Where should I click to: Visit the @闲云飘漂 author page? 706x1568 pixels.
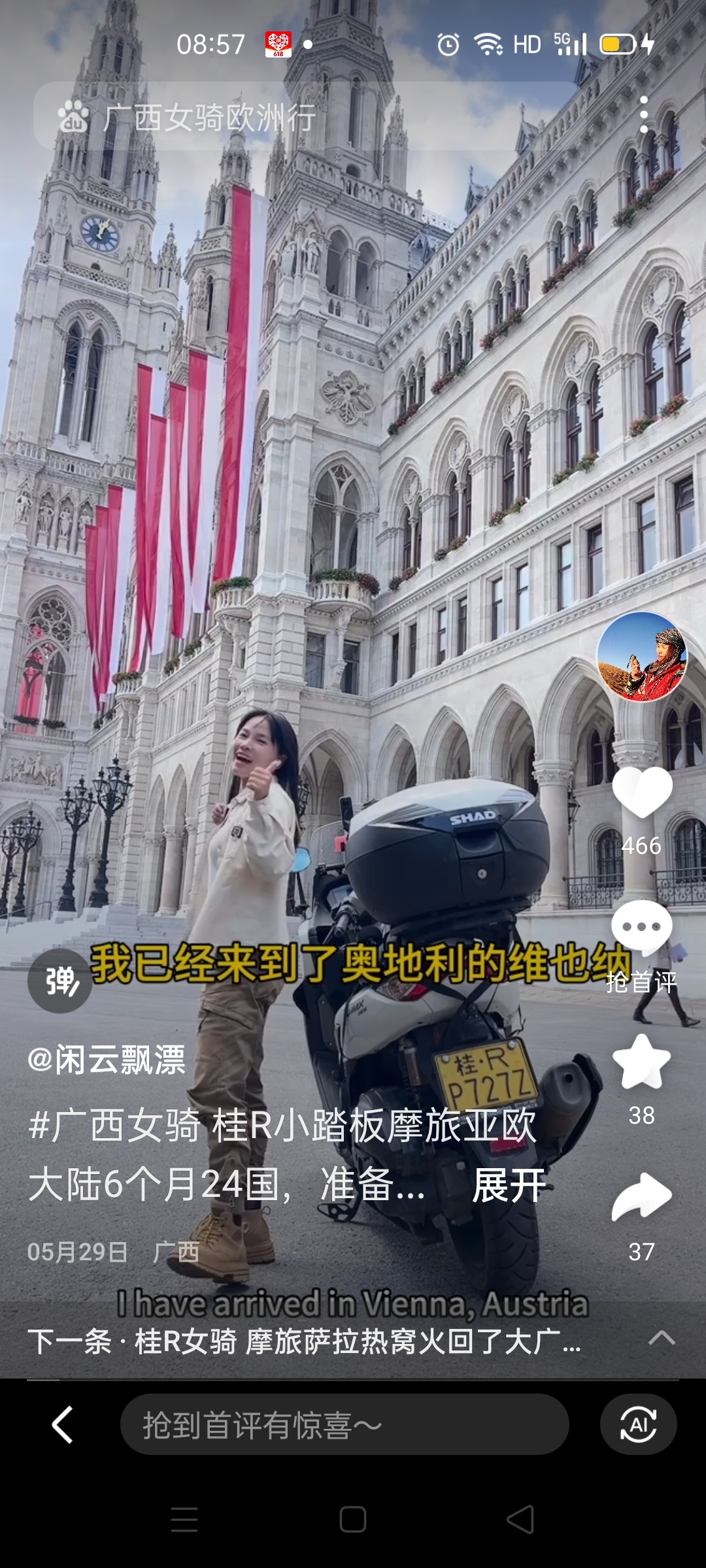(x=107, y=1059)
